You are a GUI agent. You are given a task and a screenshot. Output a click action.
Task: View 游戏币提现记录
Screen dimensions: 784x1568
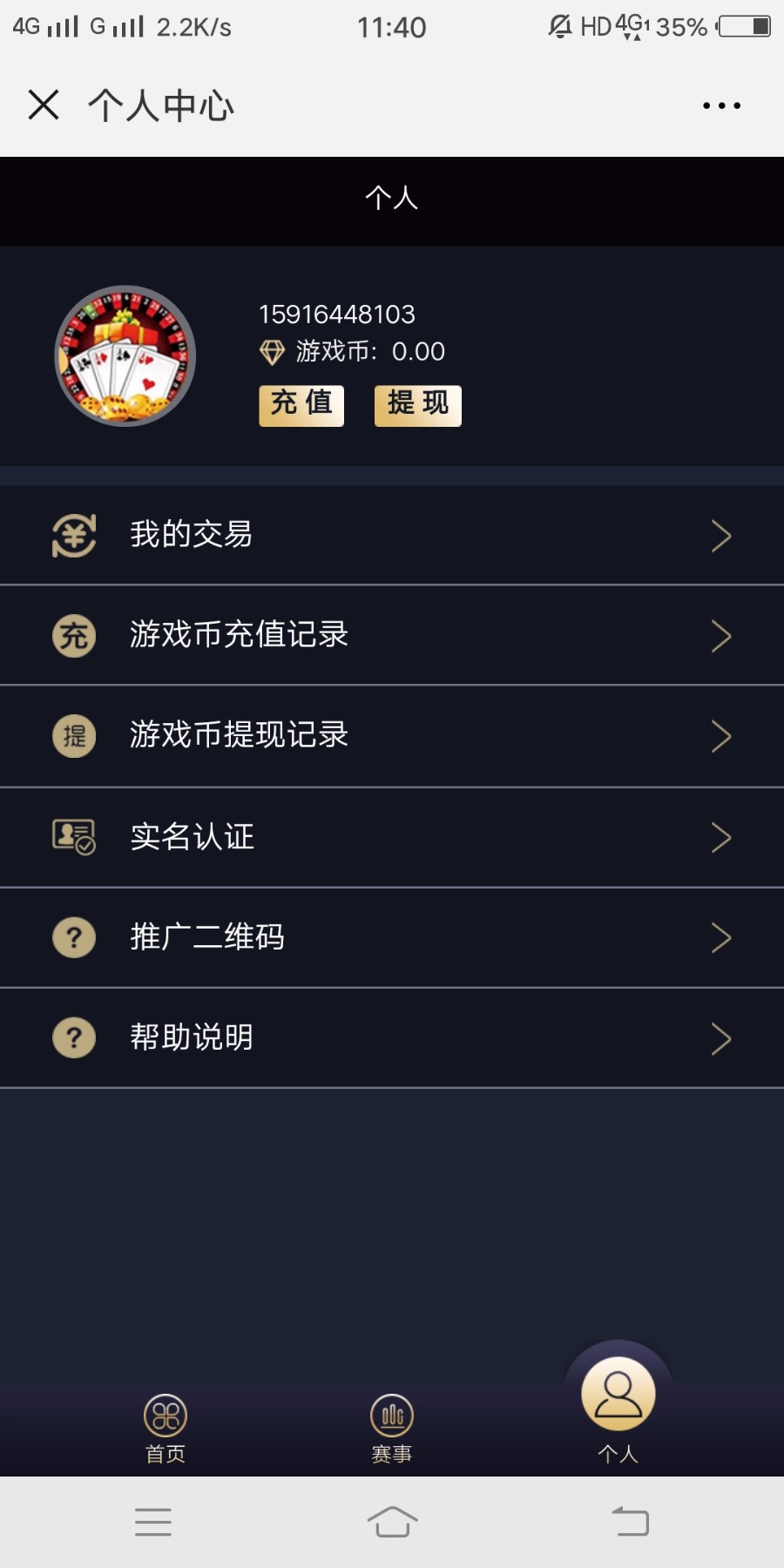[x=392, y=736]
